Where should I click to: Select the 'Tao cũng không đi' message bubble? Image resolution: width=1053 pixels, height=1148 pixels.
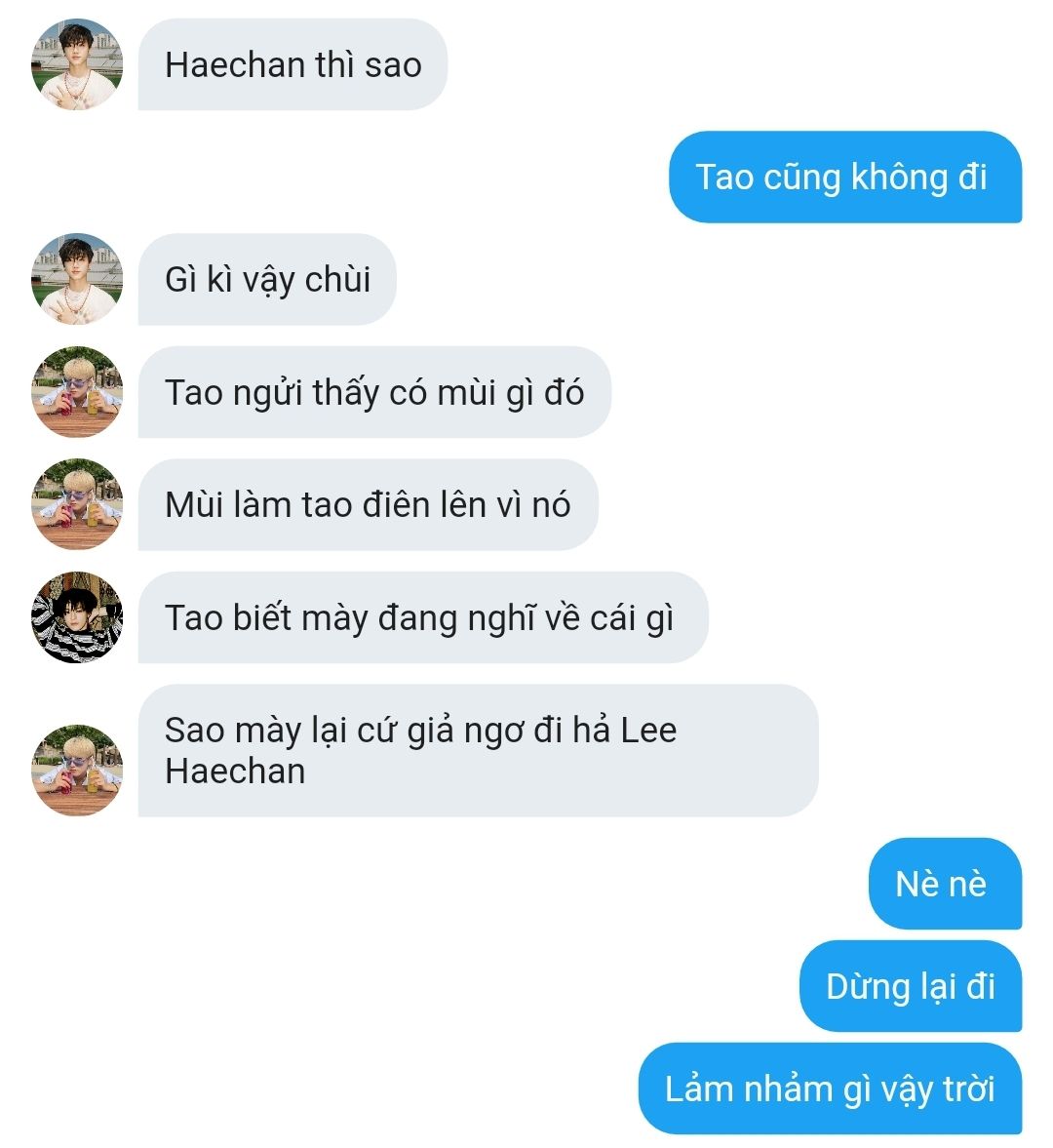[x=844, y=178]
